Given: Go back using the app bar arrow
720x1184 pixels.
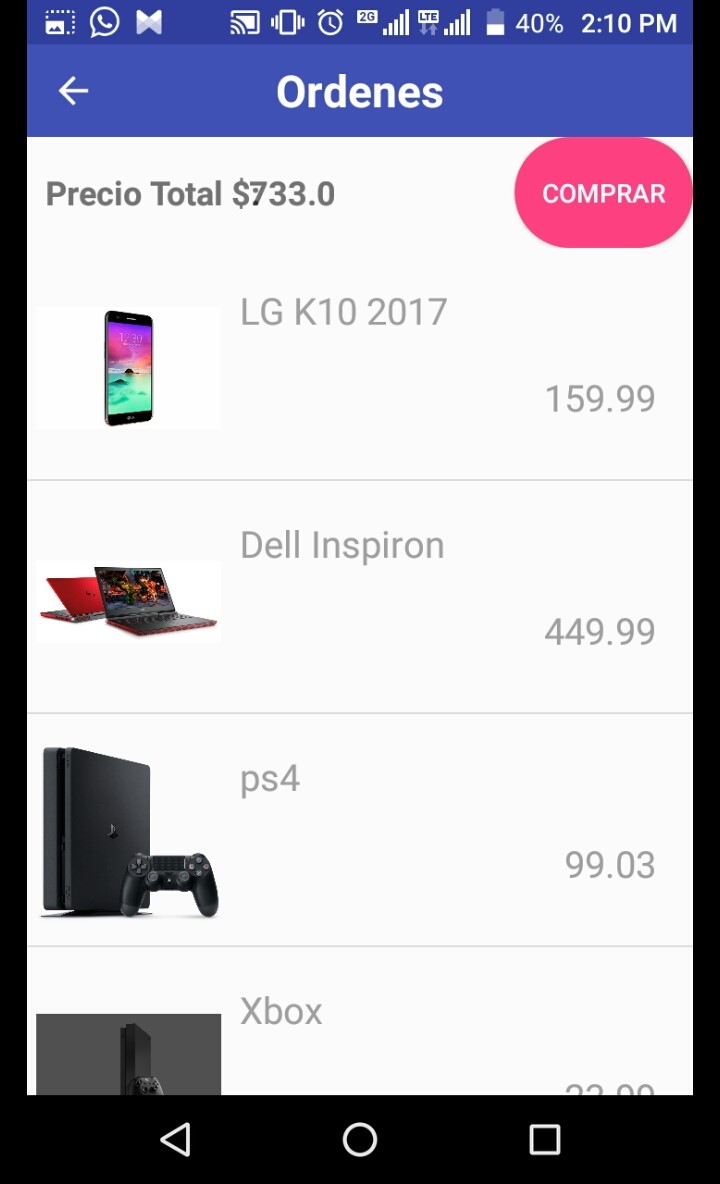Looking at the screenshot, I should [x=73, y=91].
